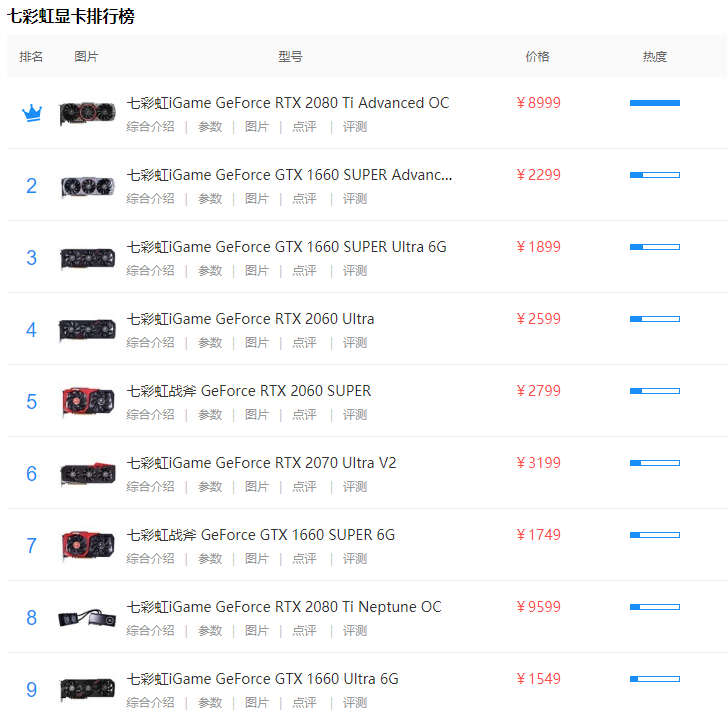
Task: Tap the RTX 2080 Ti Neptune OC thumbnail
Action: pos(87,618)
